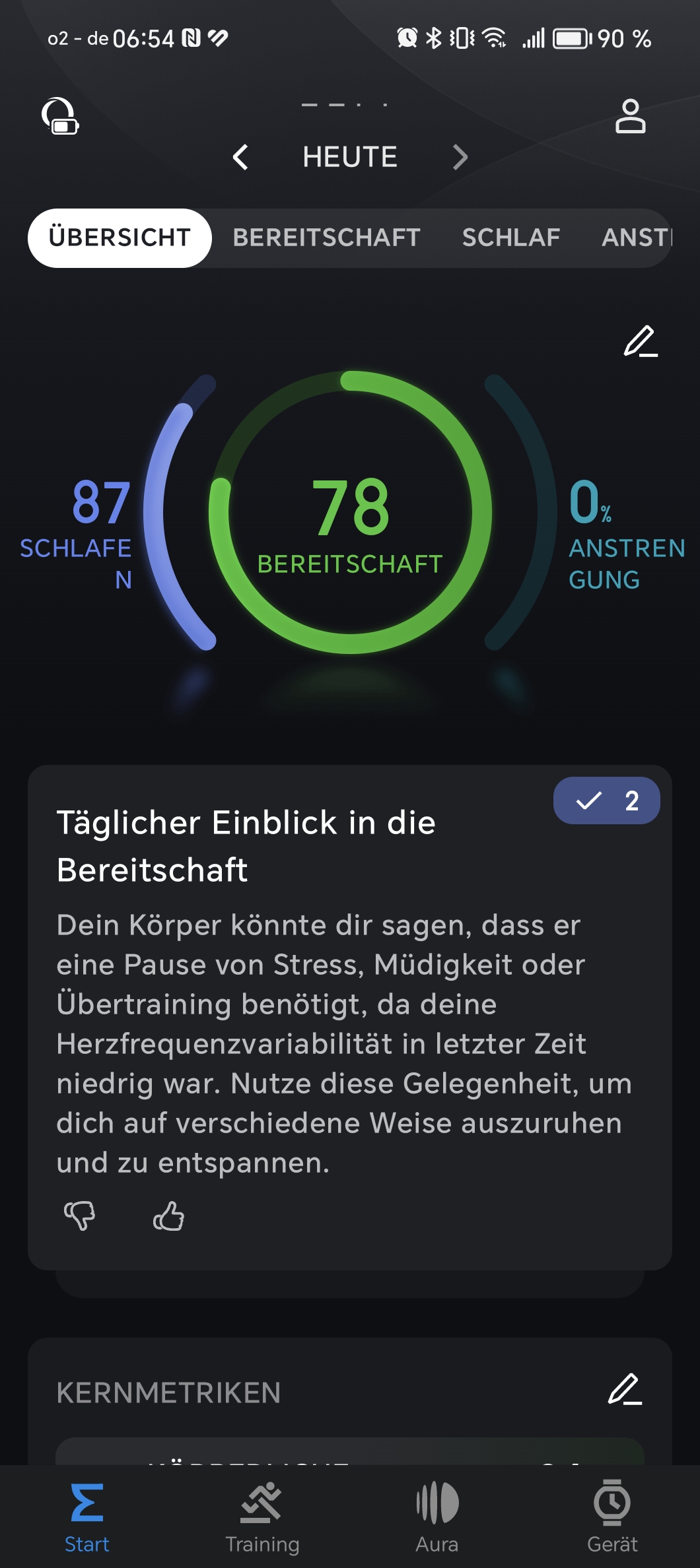The image size is (700, 1568).
Task: Dislike the daily Bereitschaft insight
Action: click(x=79, y=1215)
